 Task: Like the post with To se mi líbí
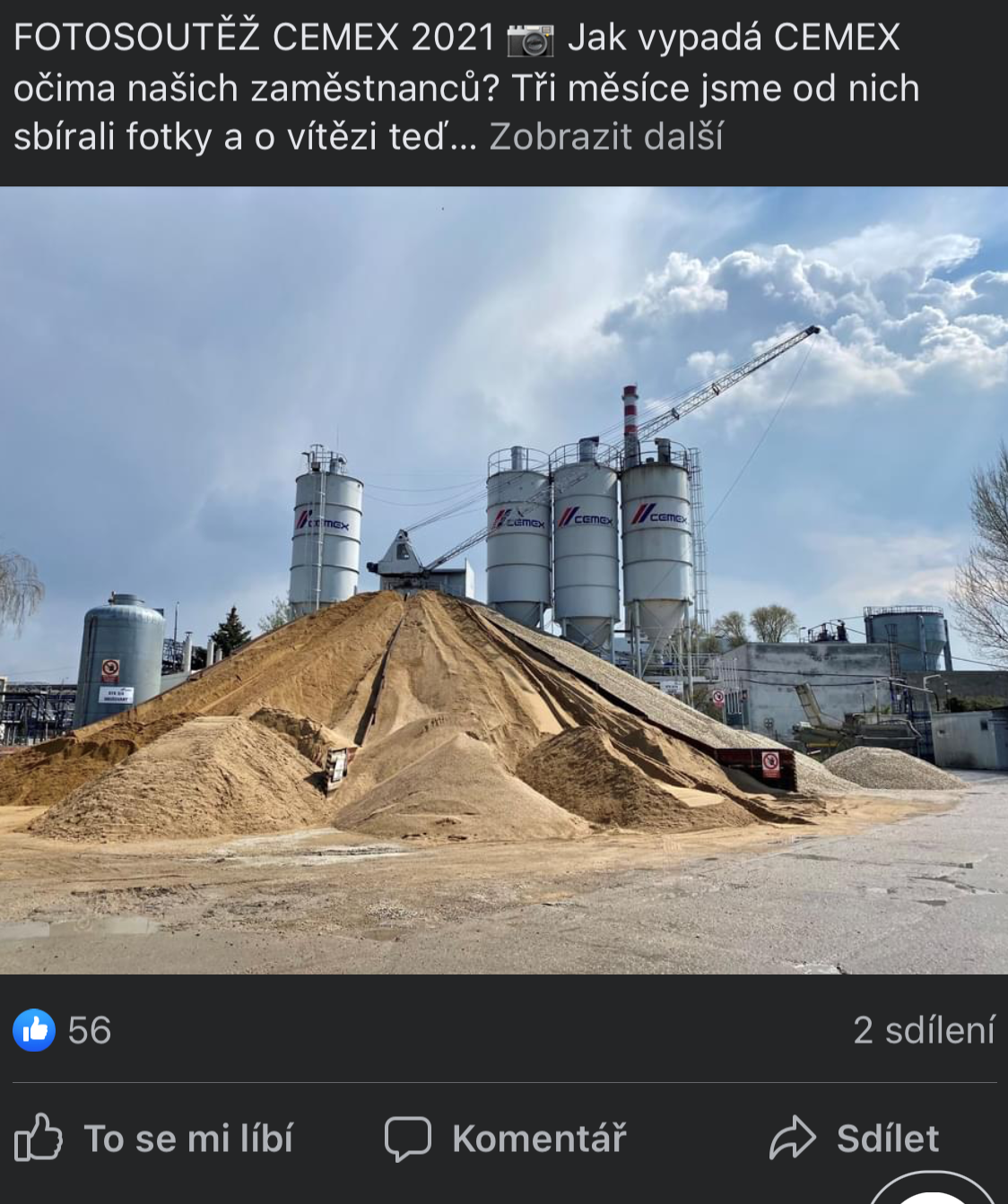(x=154, y=1139)
